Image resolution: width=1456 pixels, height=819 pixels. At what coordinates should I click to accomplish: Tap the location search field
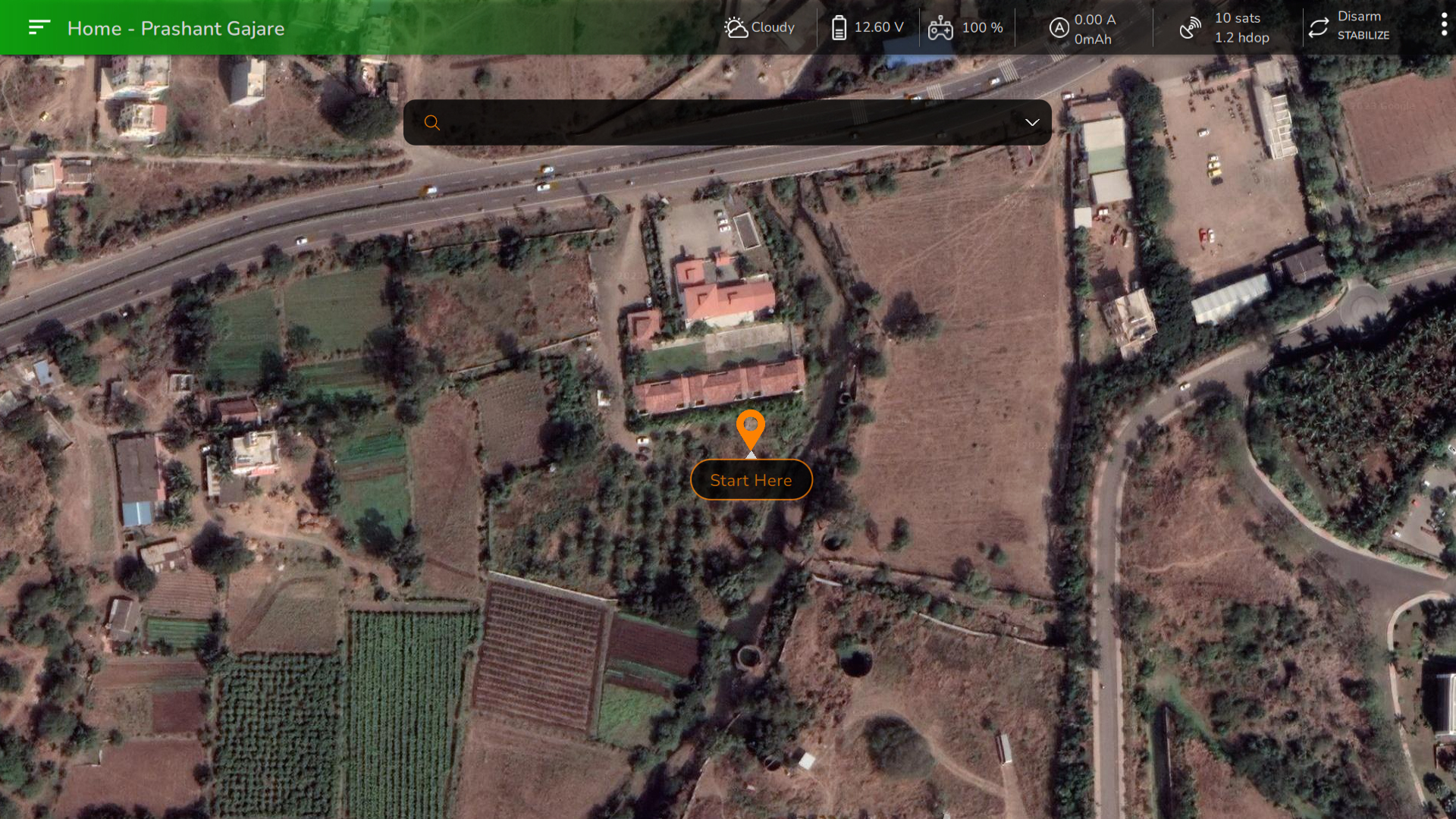point(720,122)
